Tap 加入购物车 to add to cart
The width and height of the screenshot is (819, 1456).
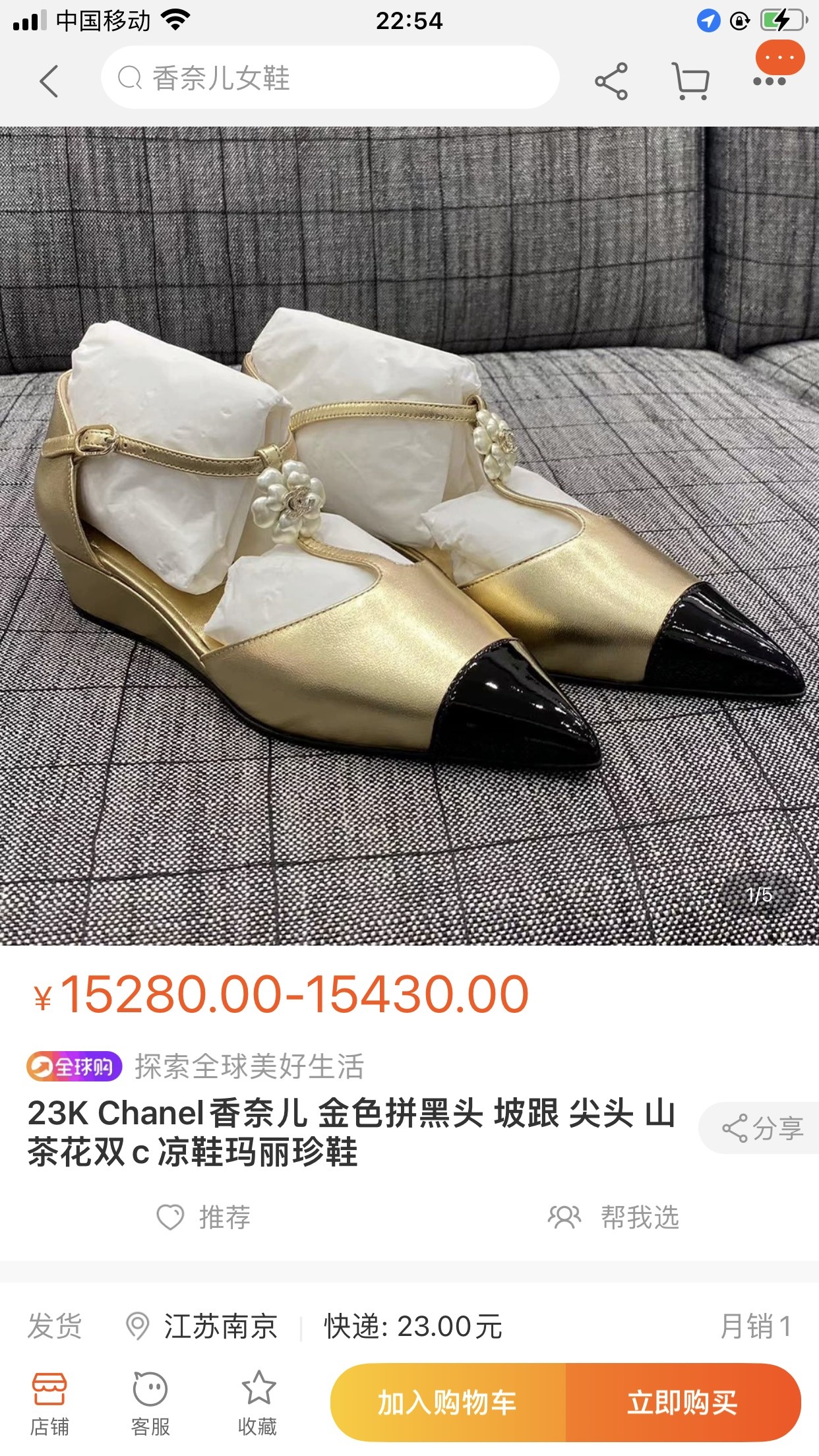448,1403
